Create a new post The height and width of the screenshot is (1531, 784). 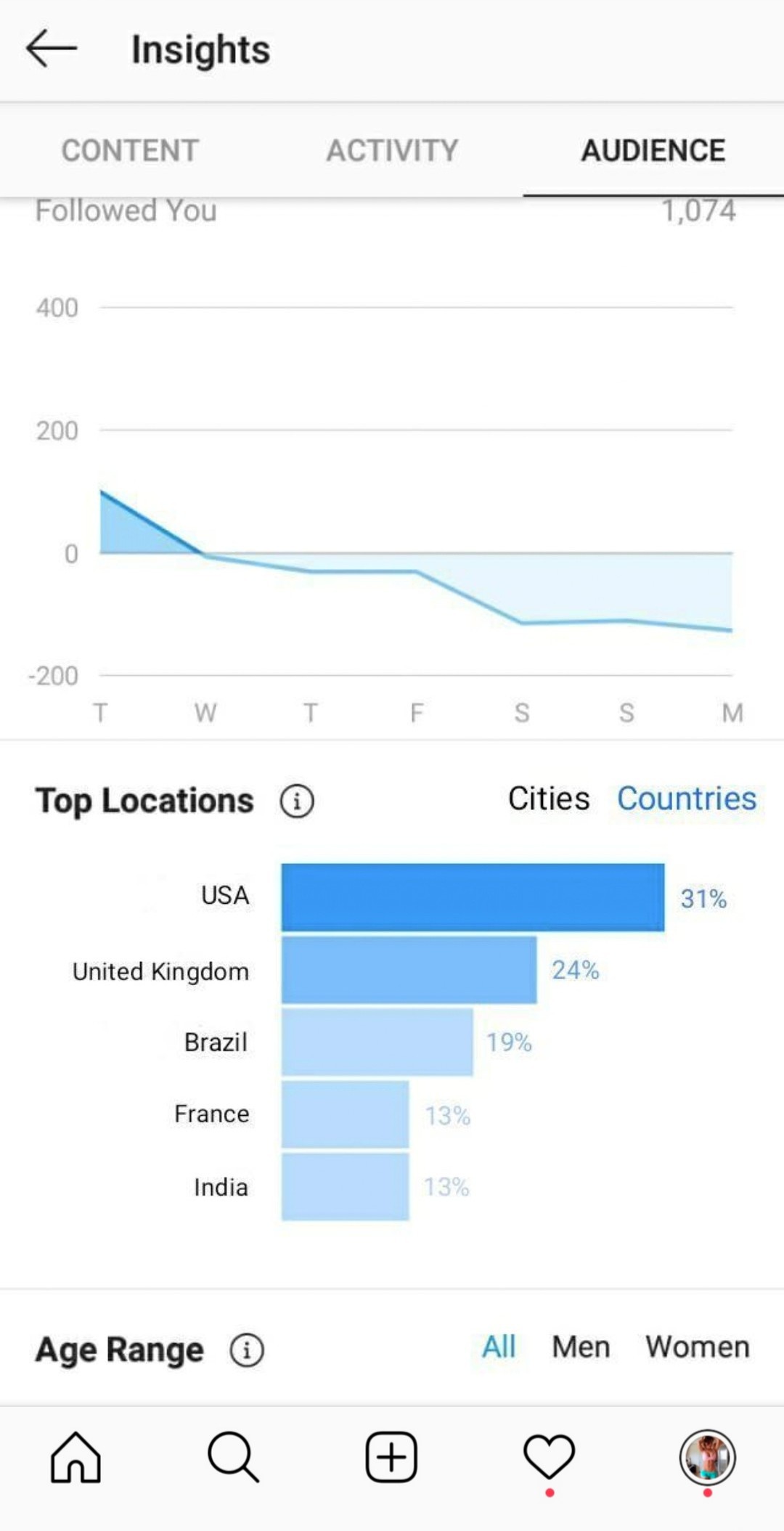tap(391, 1457)
